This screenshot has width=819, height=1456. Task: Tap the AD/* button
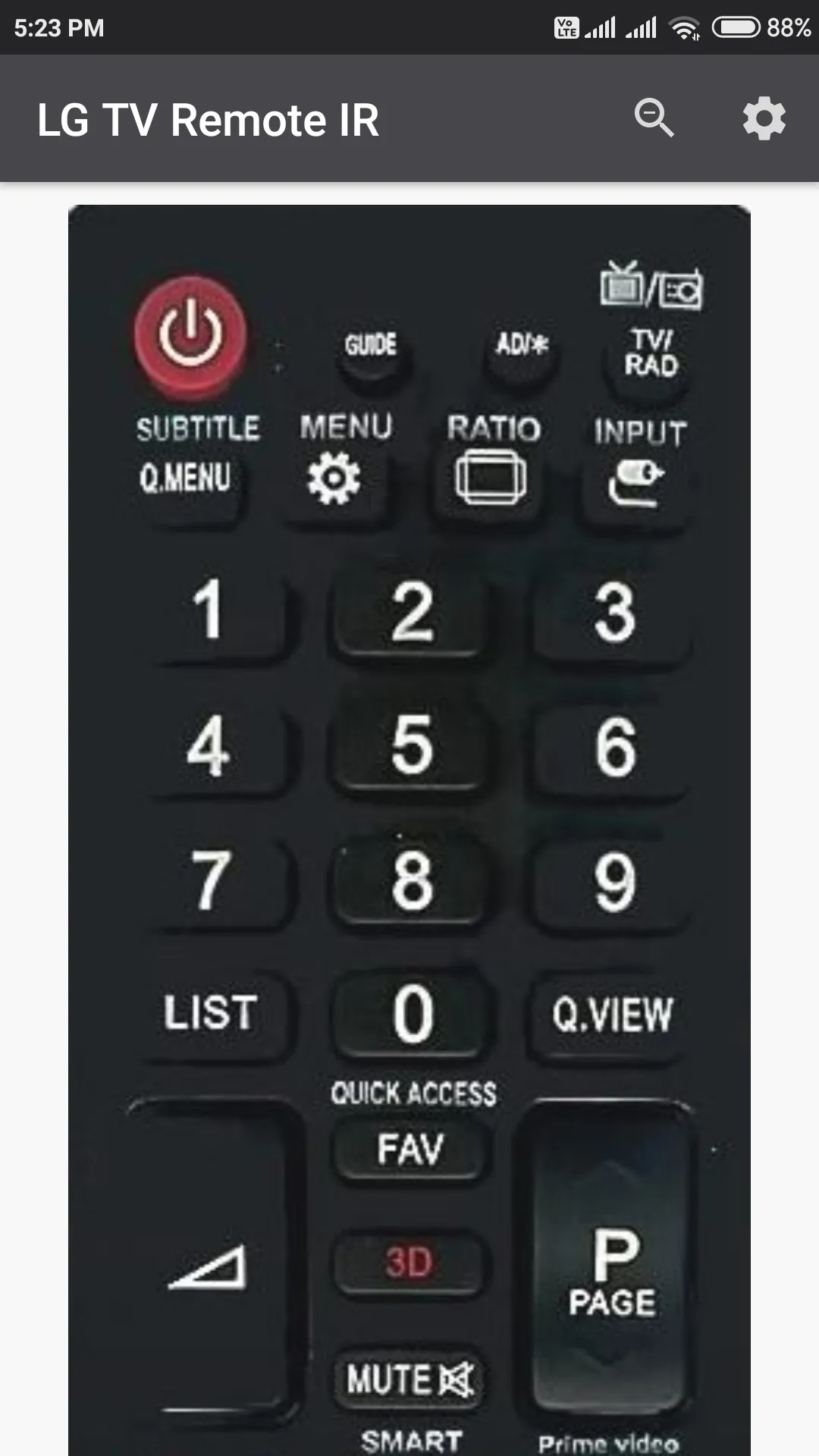[522, 347]
